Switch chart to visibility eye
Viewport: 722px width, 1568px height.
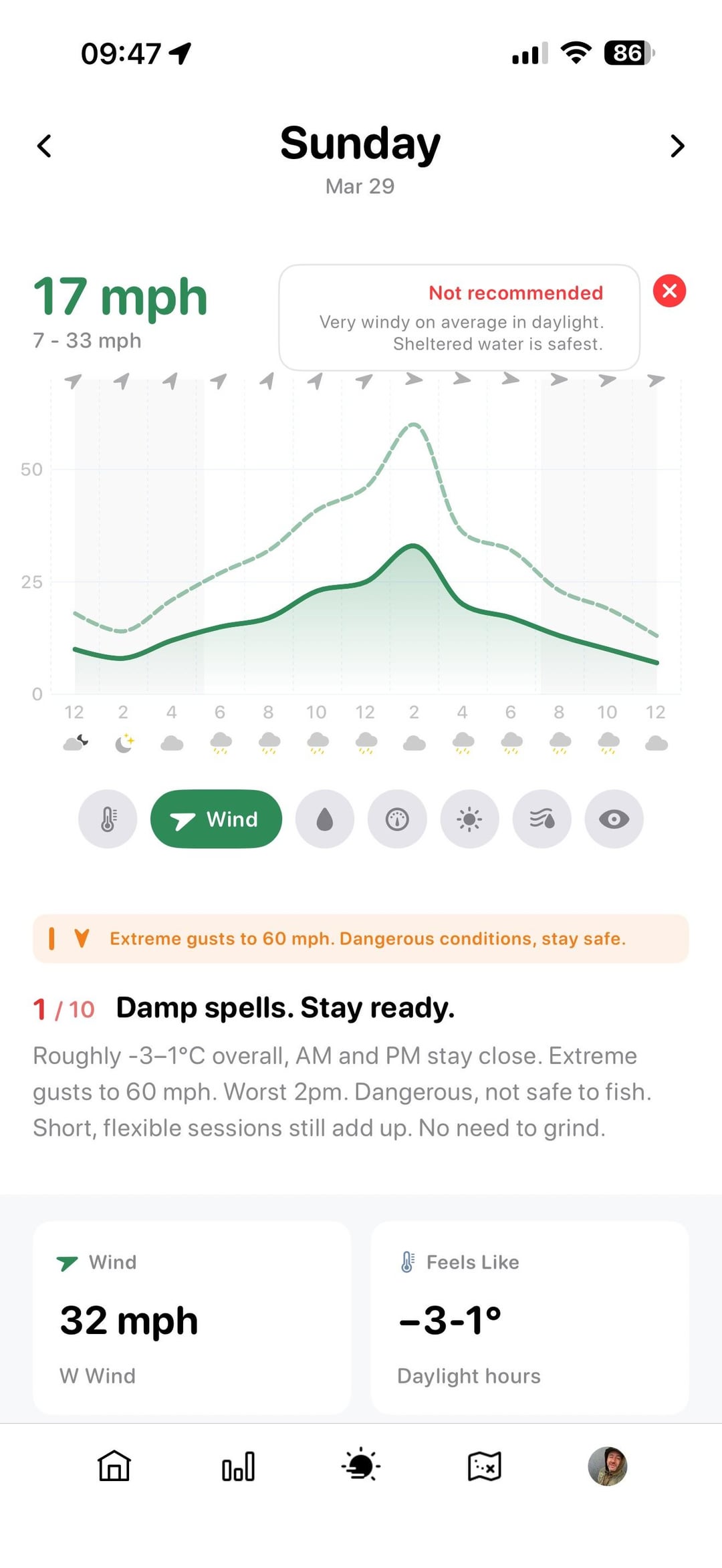(x=614, y=819)
